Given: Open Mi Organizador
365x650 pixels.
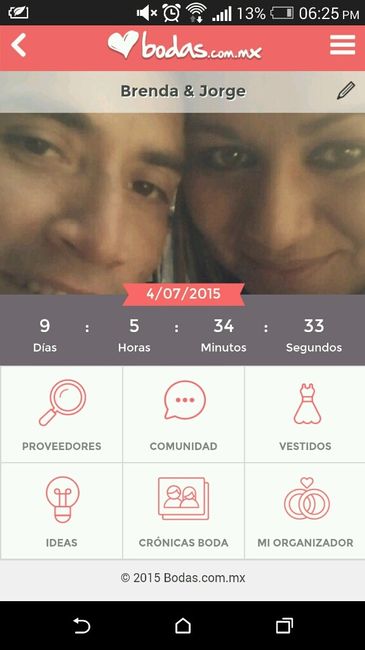Looking at the screenshot, I should pyautogui.click(x=305, y=511).
